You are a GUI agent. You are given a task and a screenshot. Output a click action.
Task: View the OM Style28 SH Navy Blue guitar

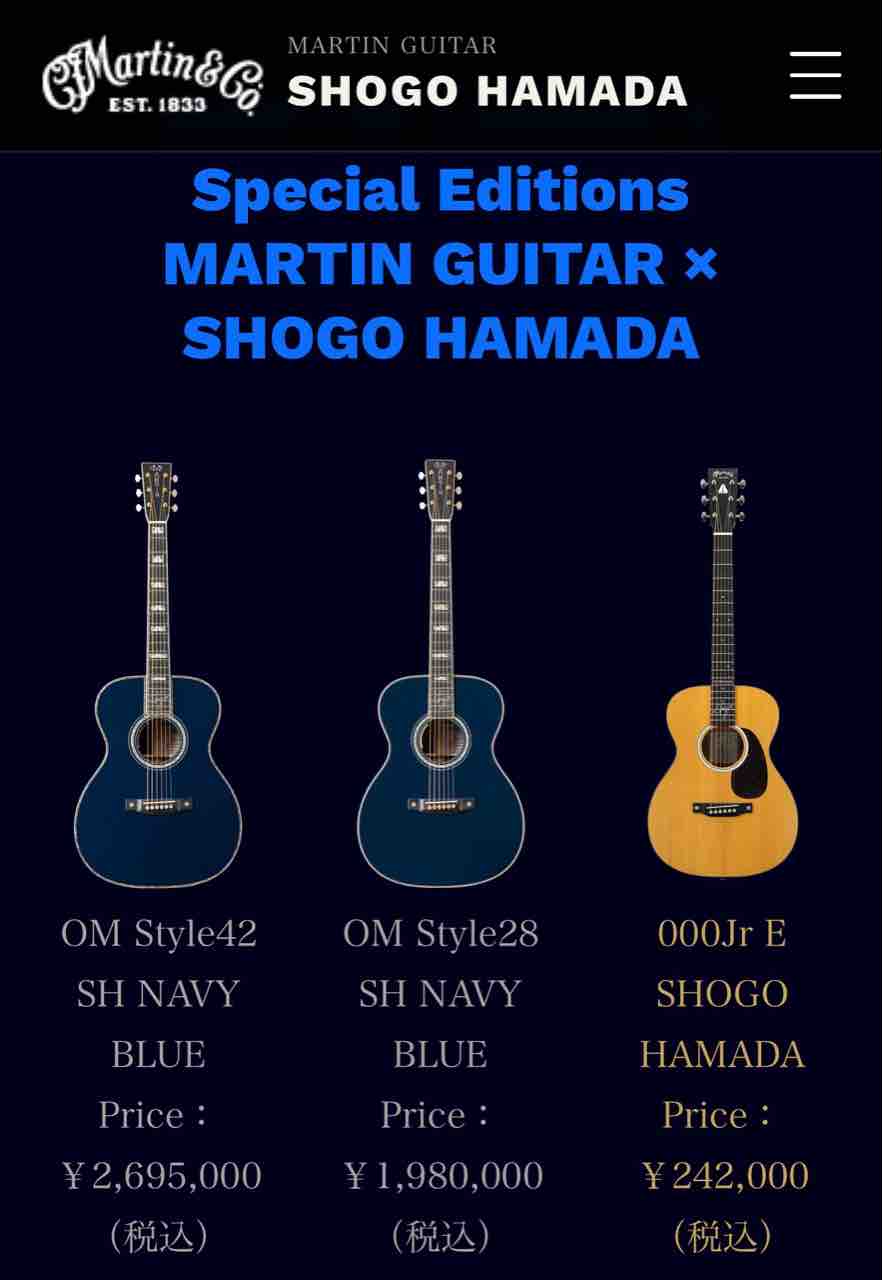(x=441, y=674)
